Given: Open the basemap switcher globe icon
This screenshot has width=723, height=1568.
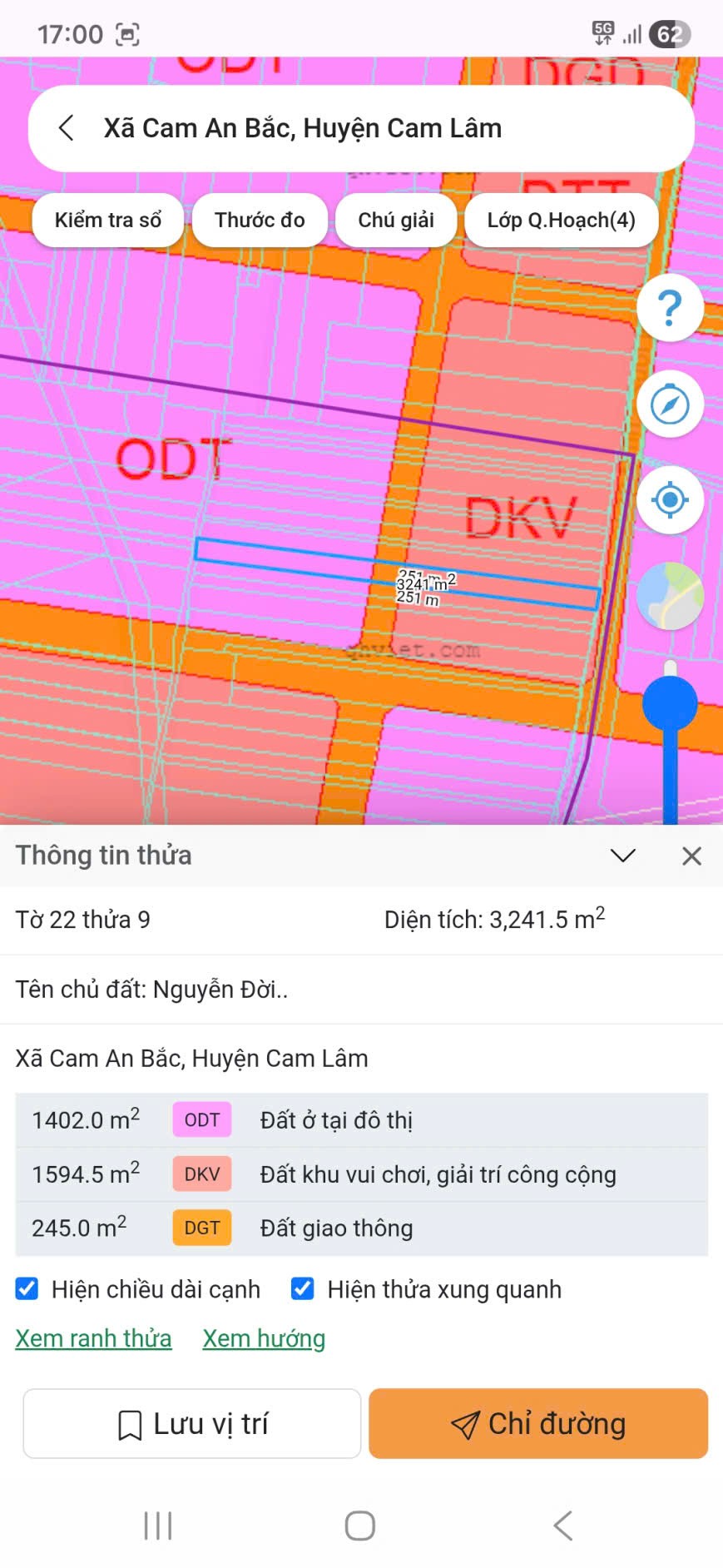Looking at the screenshot, I should click(x=670, y=596).
